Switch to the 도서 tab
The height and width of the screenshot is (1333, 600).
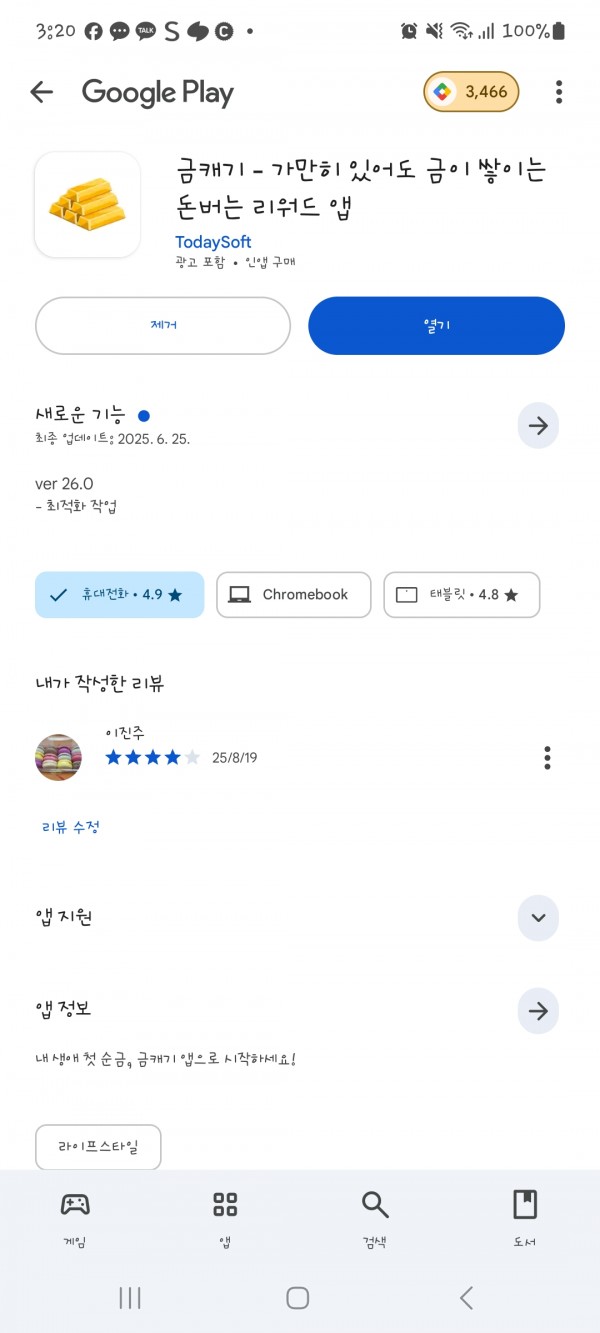(x=525, y=1219)
